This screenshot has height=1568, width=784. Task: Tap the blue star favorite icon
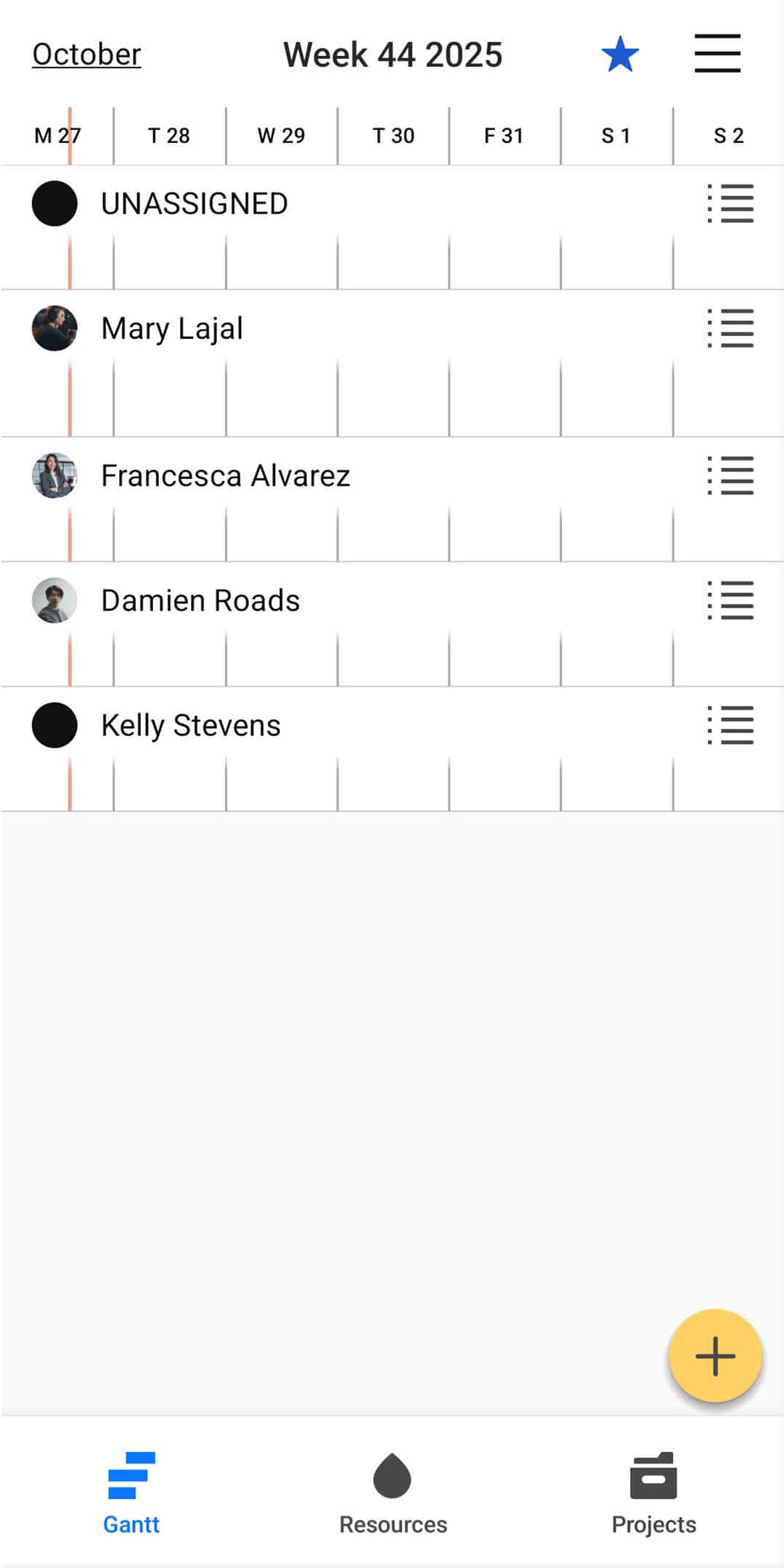pos(620,54)
